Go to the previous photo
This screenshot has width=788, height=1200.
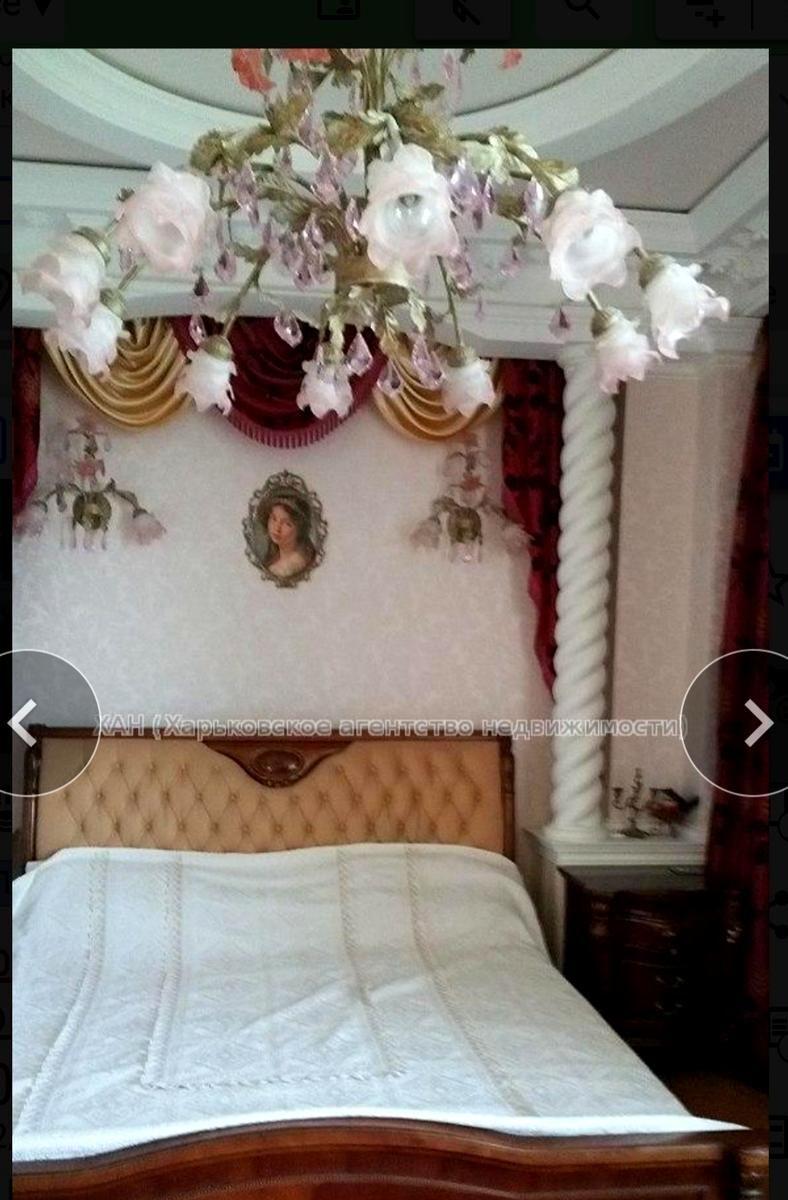(x=25, y=722)
